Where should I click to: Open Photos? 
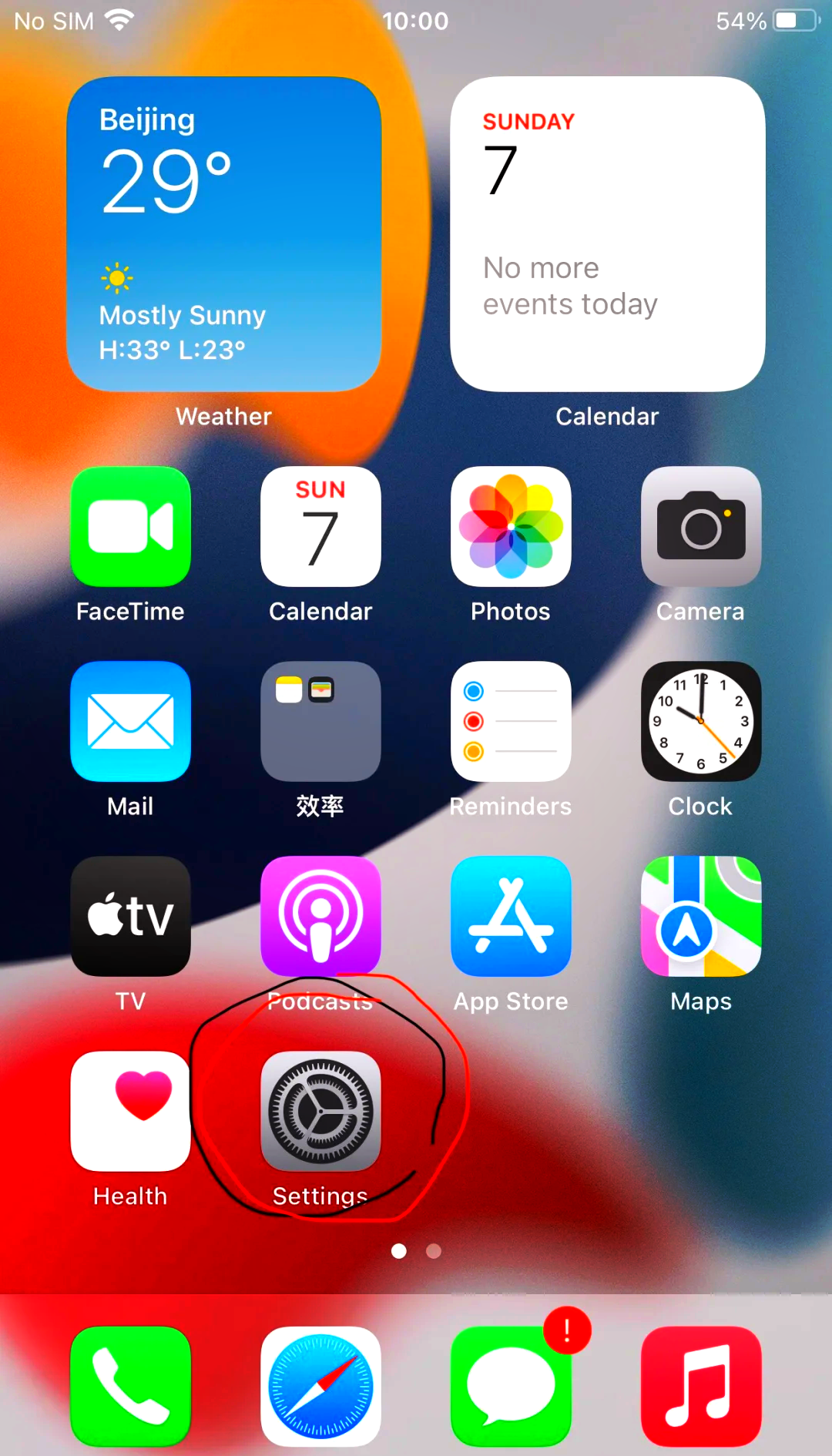pos(511,527)
